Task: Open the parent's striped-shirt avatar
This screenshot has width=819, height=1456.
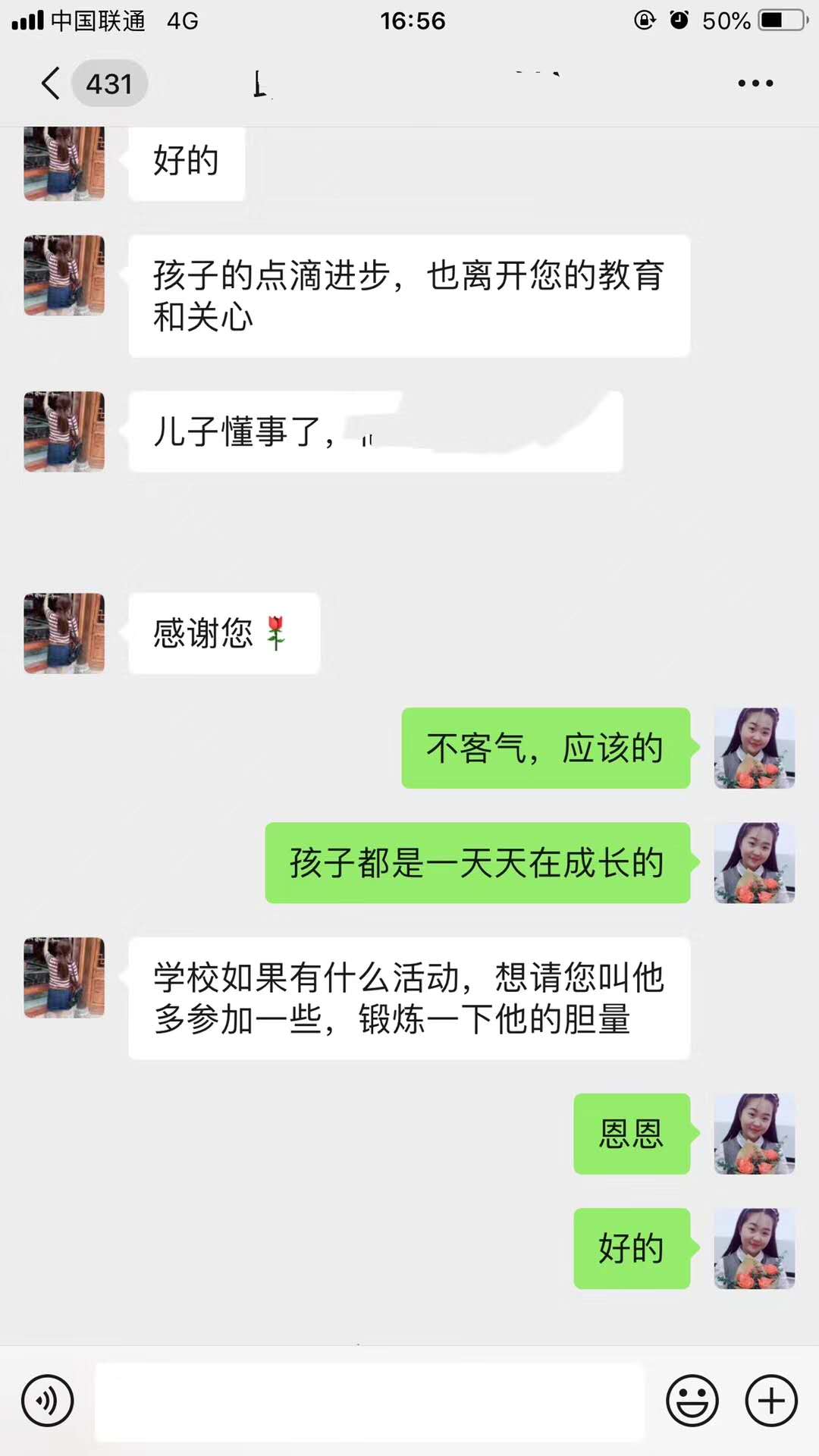Action: click(x=64, y=277)
